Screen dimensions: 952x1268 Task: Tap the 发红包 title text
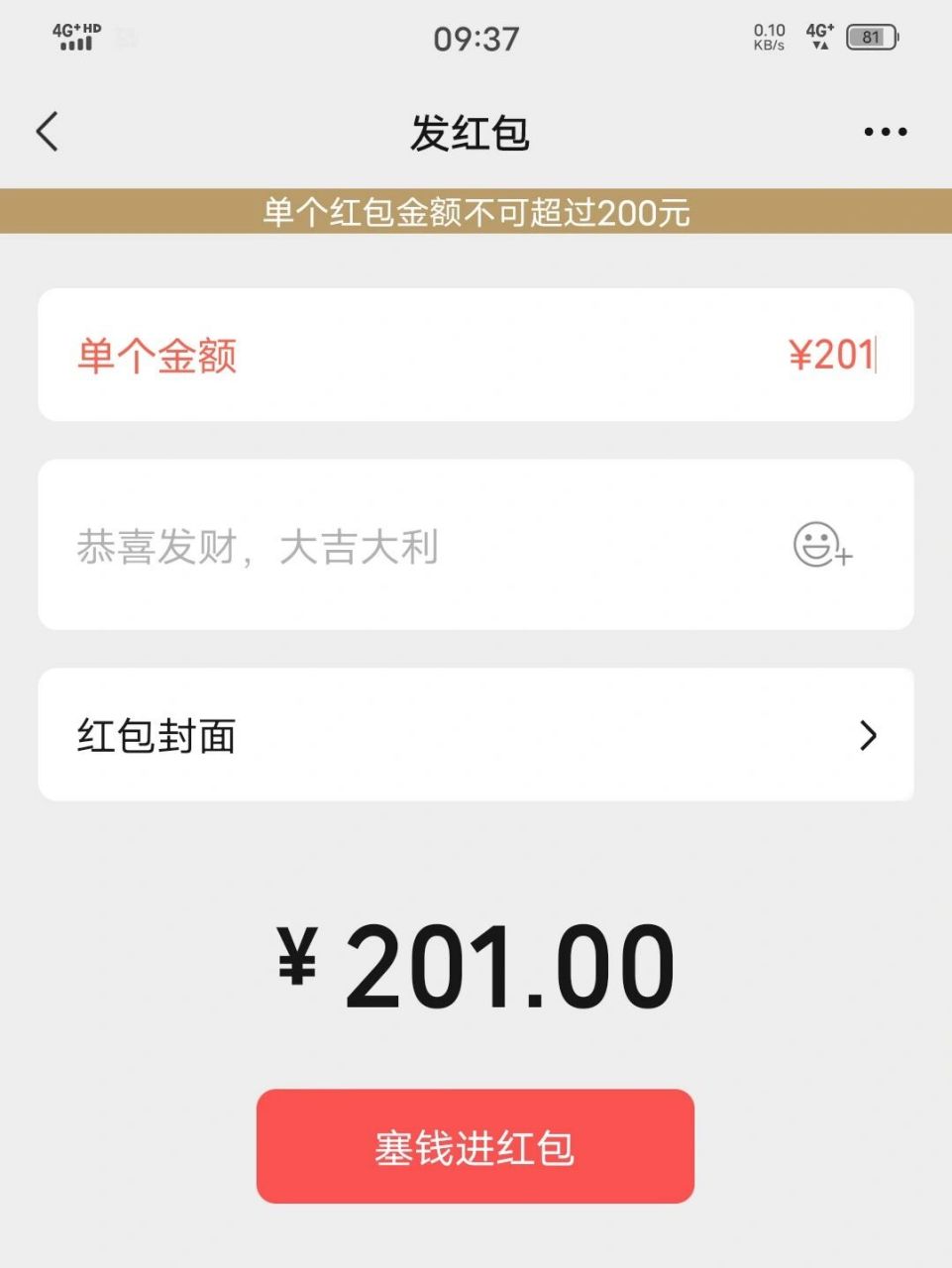pos(476,132)
